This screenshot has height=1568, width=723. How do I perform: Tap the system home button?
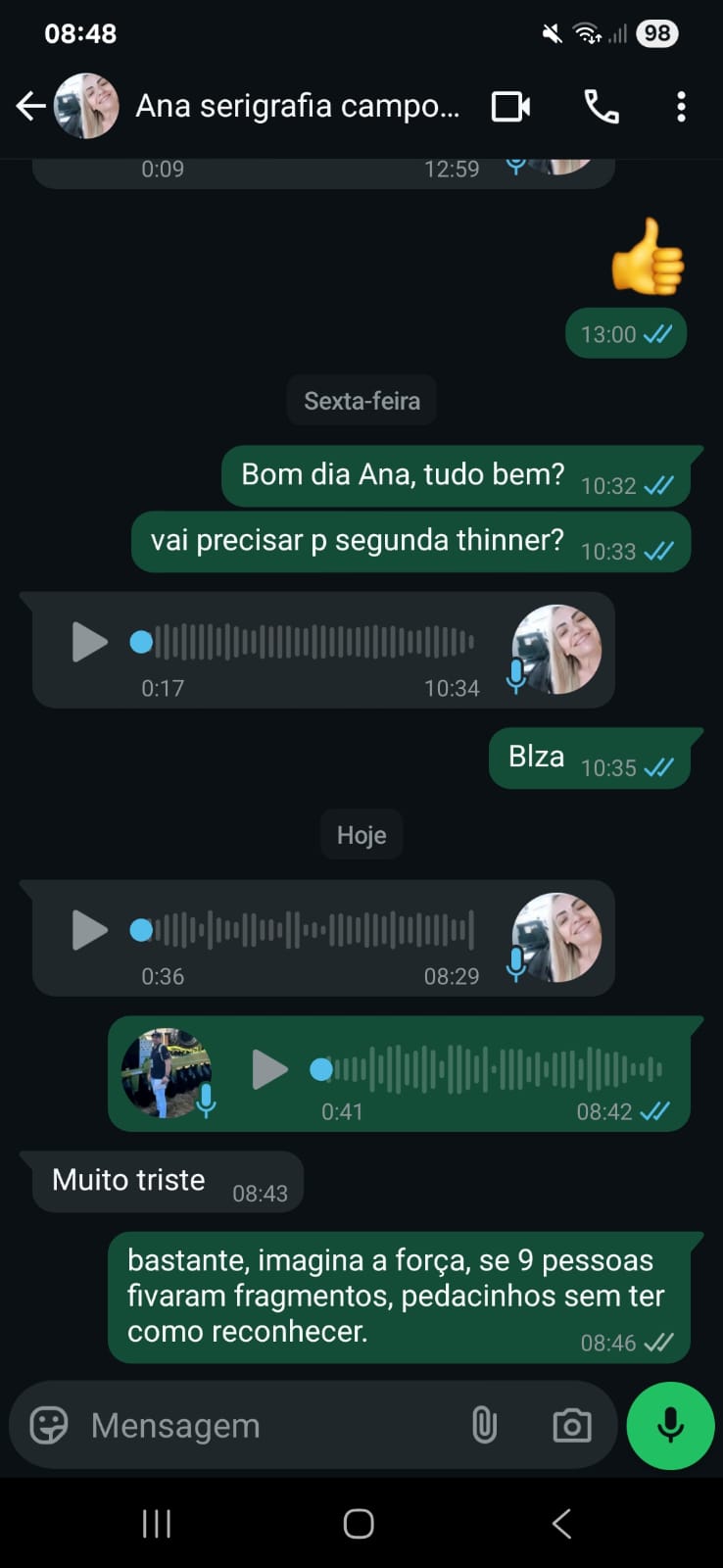359,1524
